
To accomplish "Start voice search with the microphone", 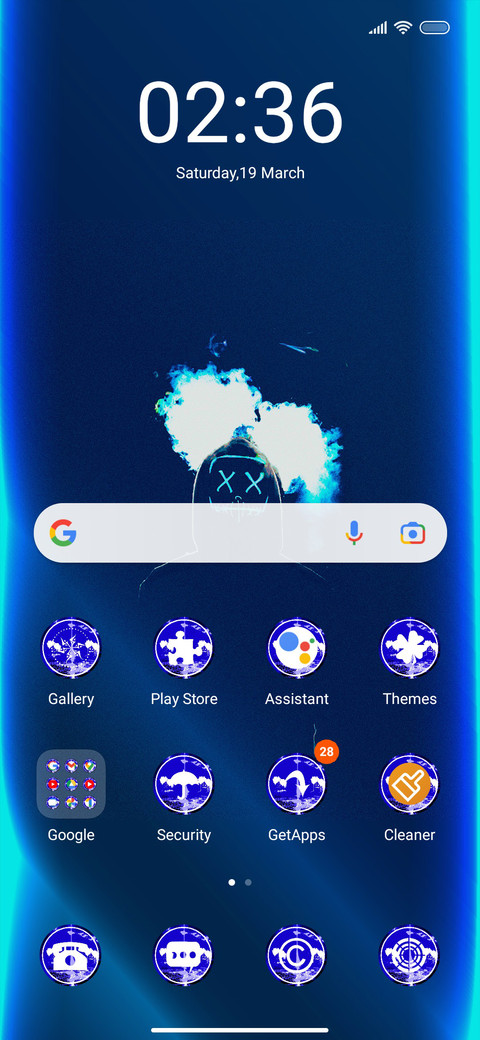I will point(354,533).
